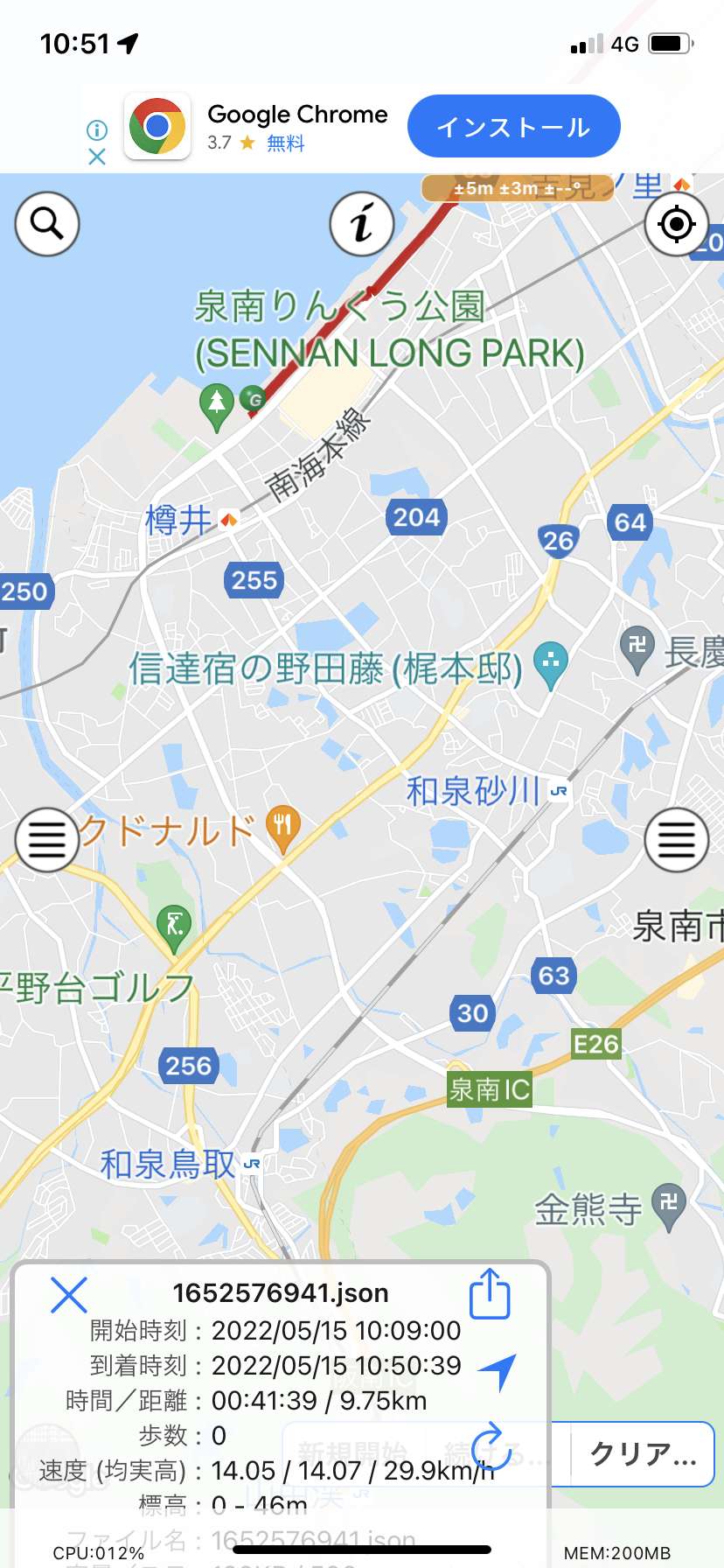Dismiss the Google Chrome ad
Viewport: 724px width, 1568px height.
click(x=97, y=157)
